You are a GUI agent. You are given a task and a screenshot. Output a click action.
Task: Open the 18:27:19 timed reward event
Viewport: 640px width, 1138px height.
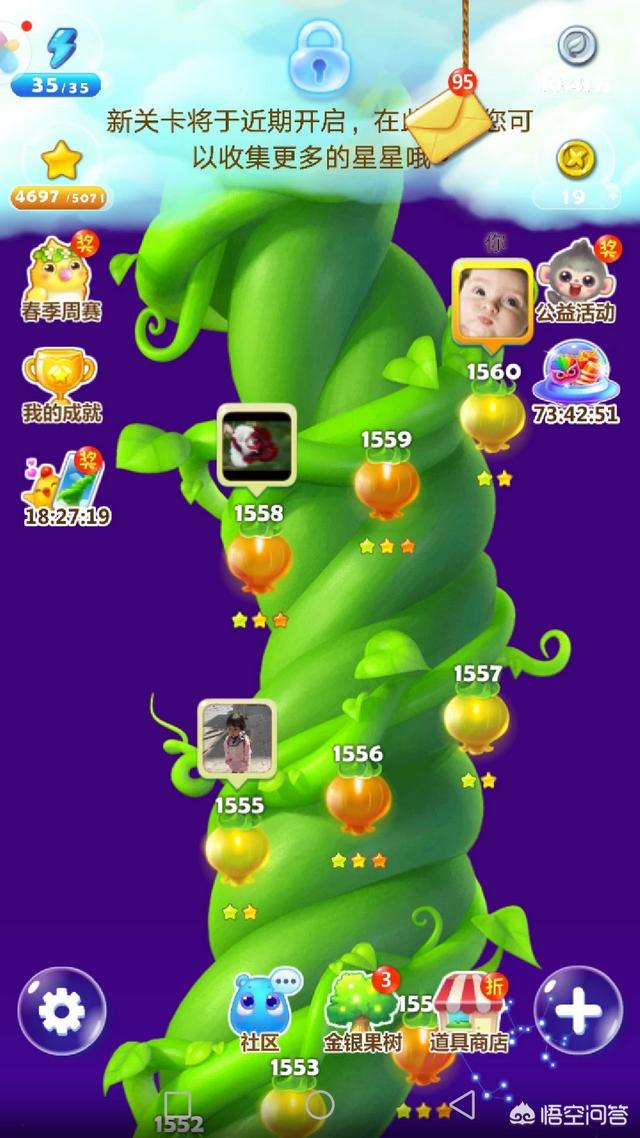66,488
